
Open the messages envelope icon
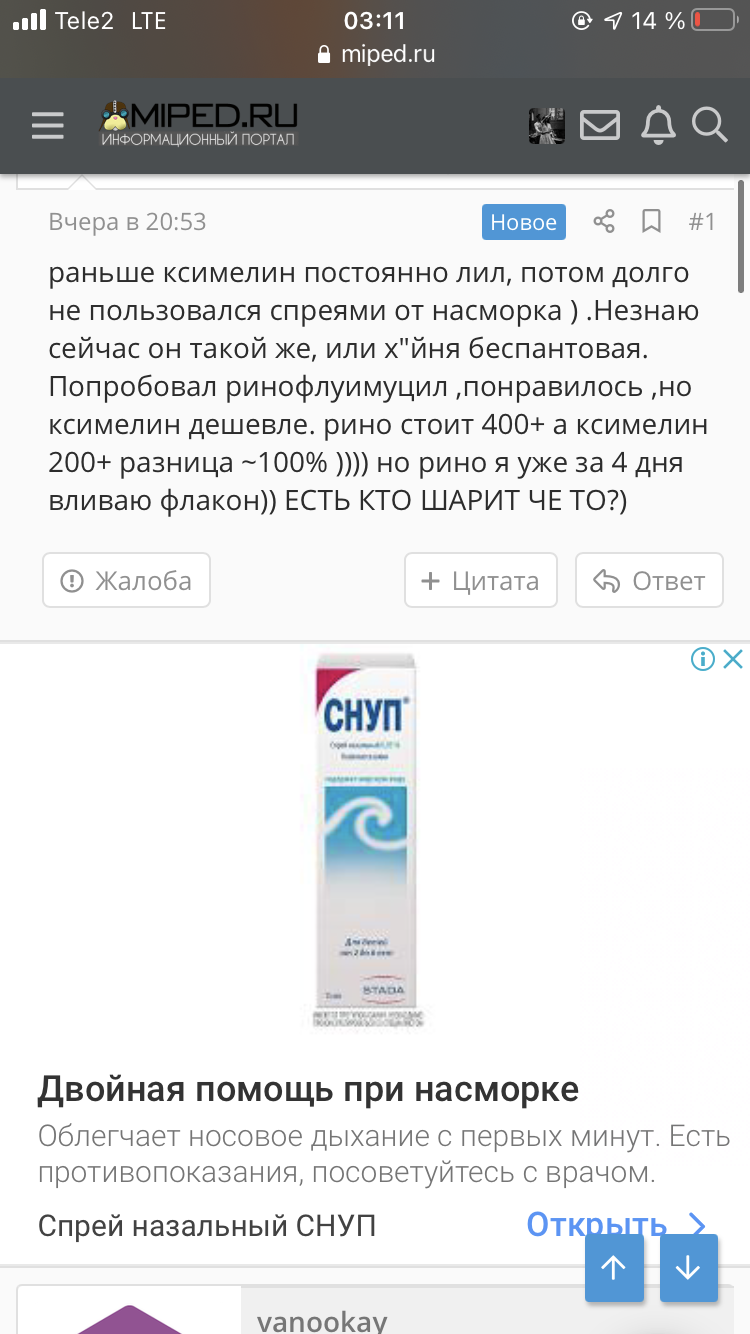tap(601, 126)
